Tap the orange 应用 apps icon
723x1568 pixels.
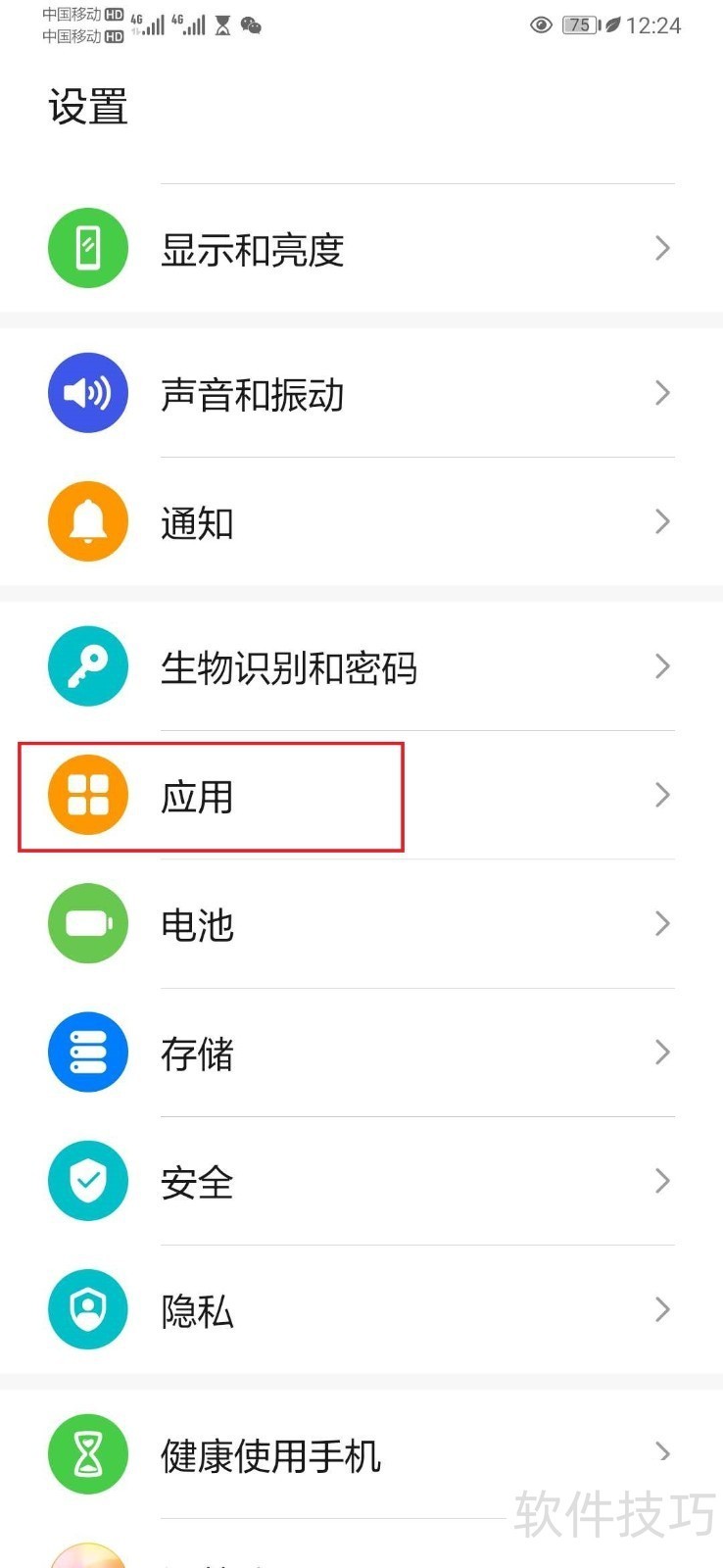[87, 795]
